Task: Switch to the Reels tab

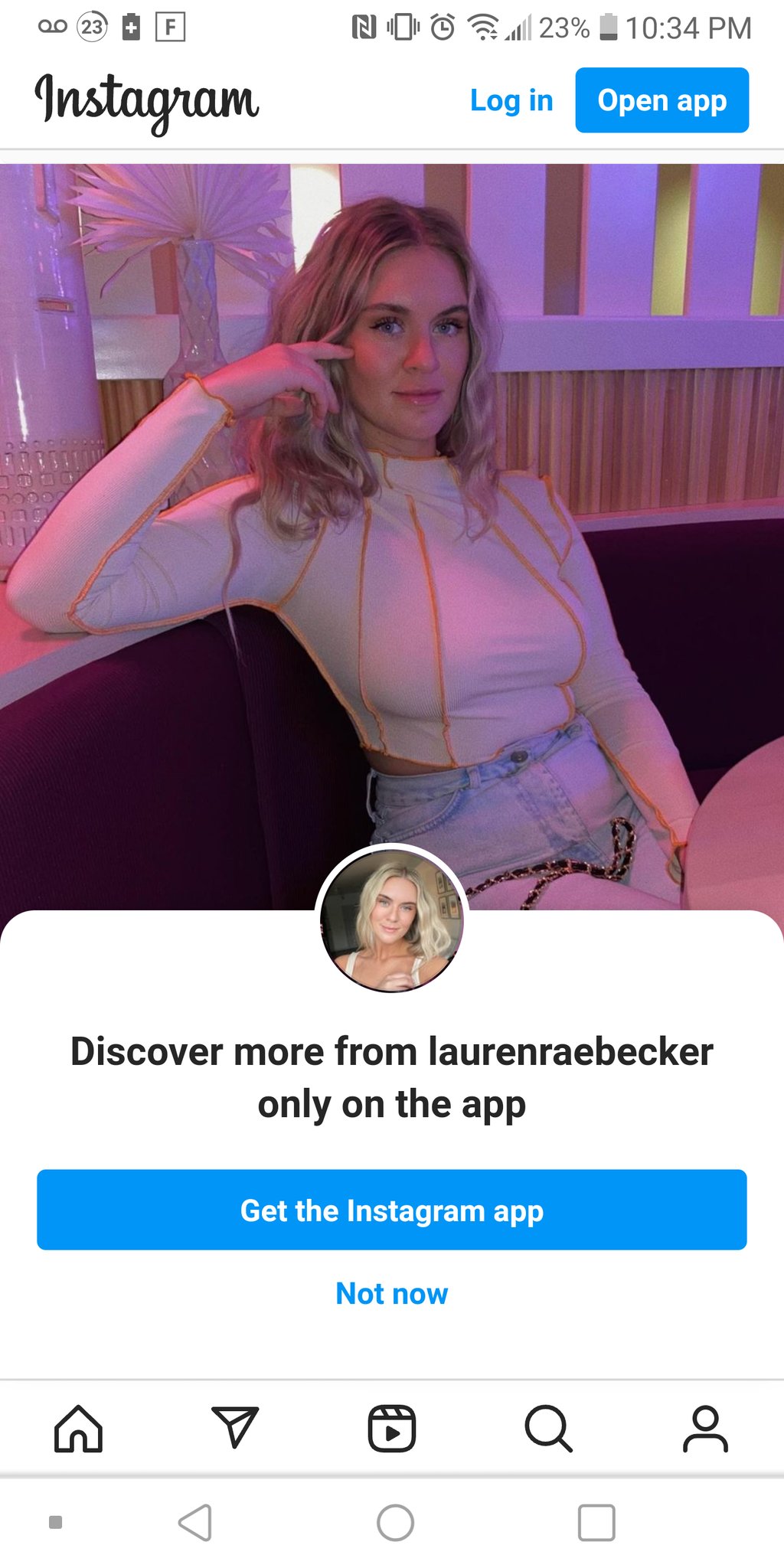Action: [392, 1429]
